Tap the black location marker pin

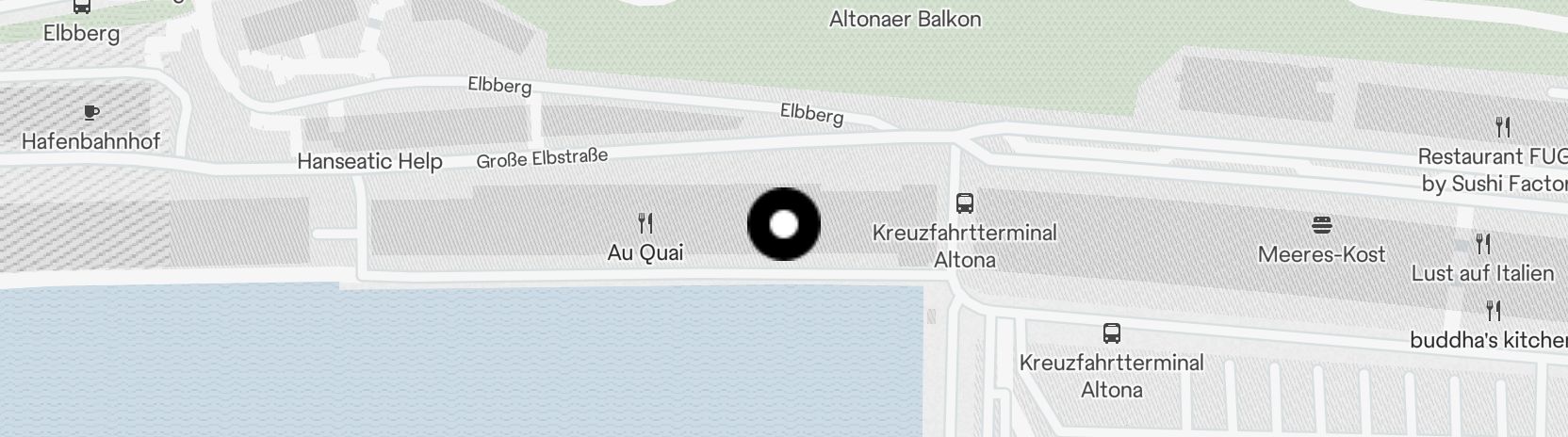click(x=784, y=224)
